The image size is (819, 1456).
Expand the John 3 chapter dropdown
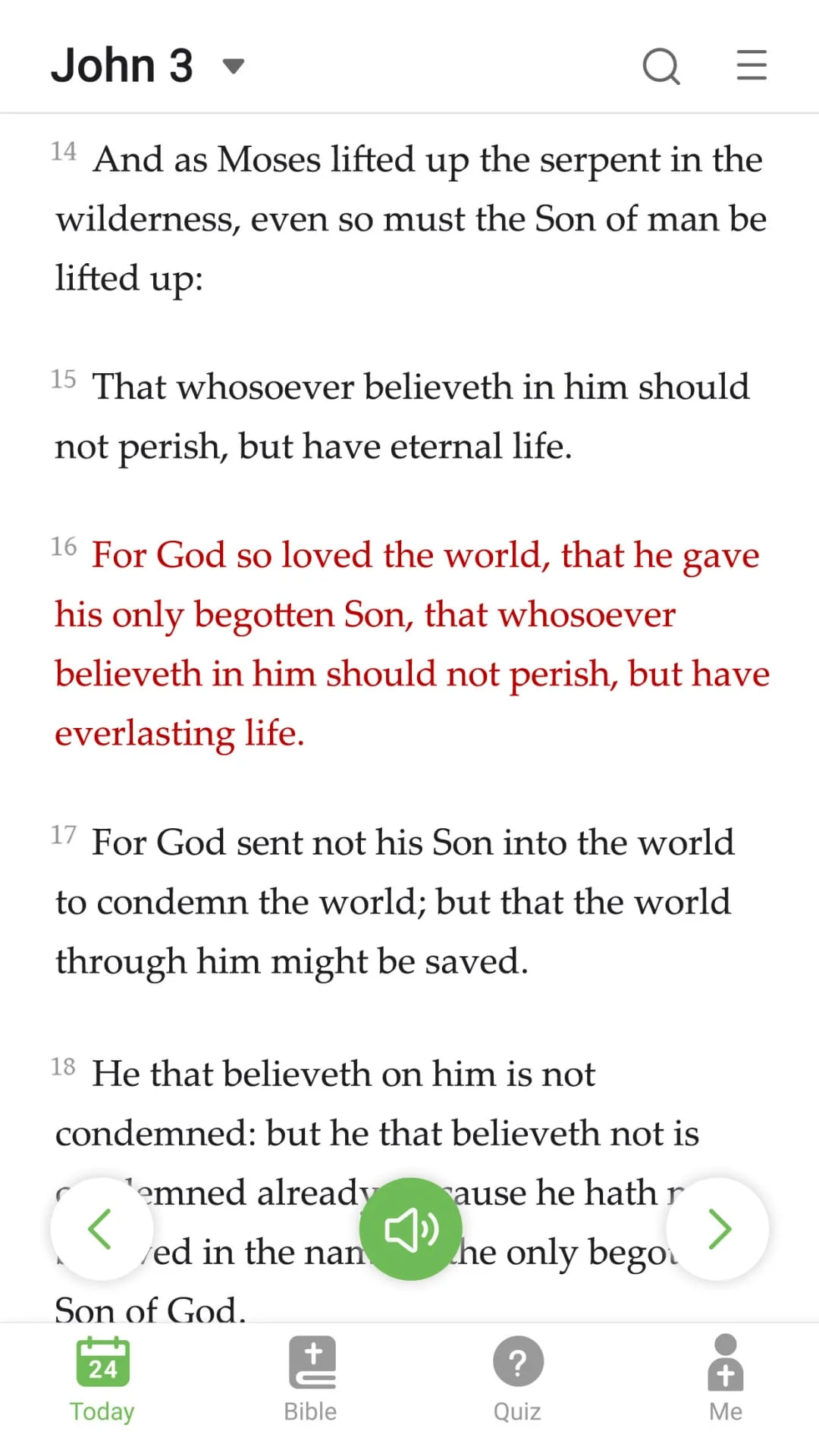(x=234, y=67)
